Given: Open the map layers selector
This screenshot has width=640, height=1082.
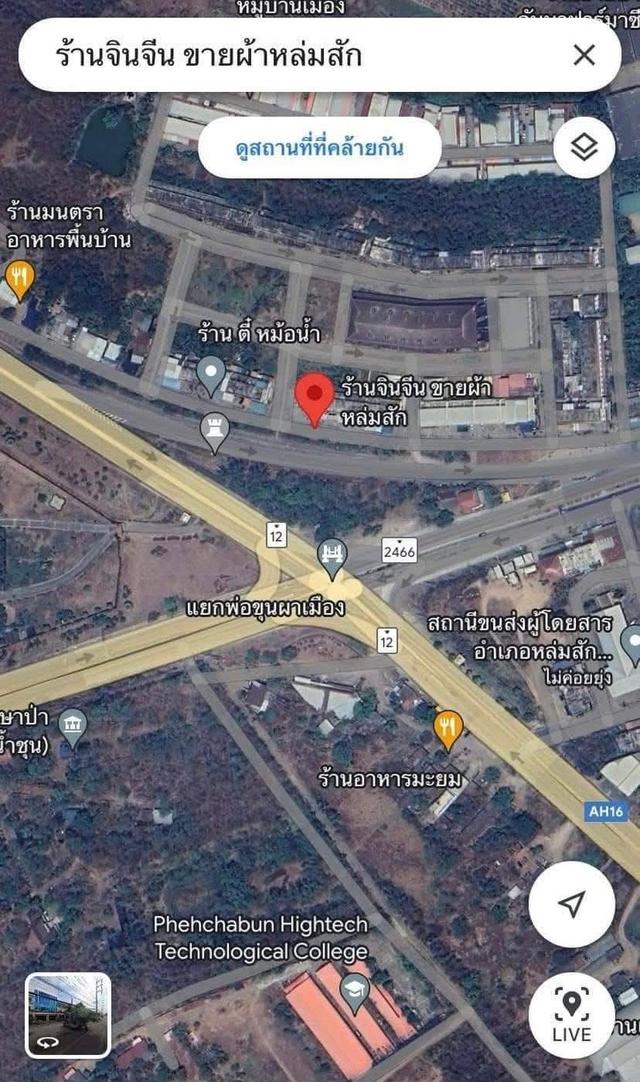Looking at the screenshot, I should (584, 148).
